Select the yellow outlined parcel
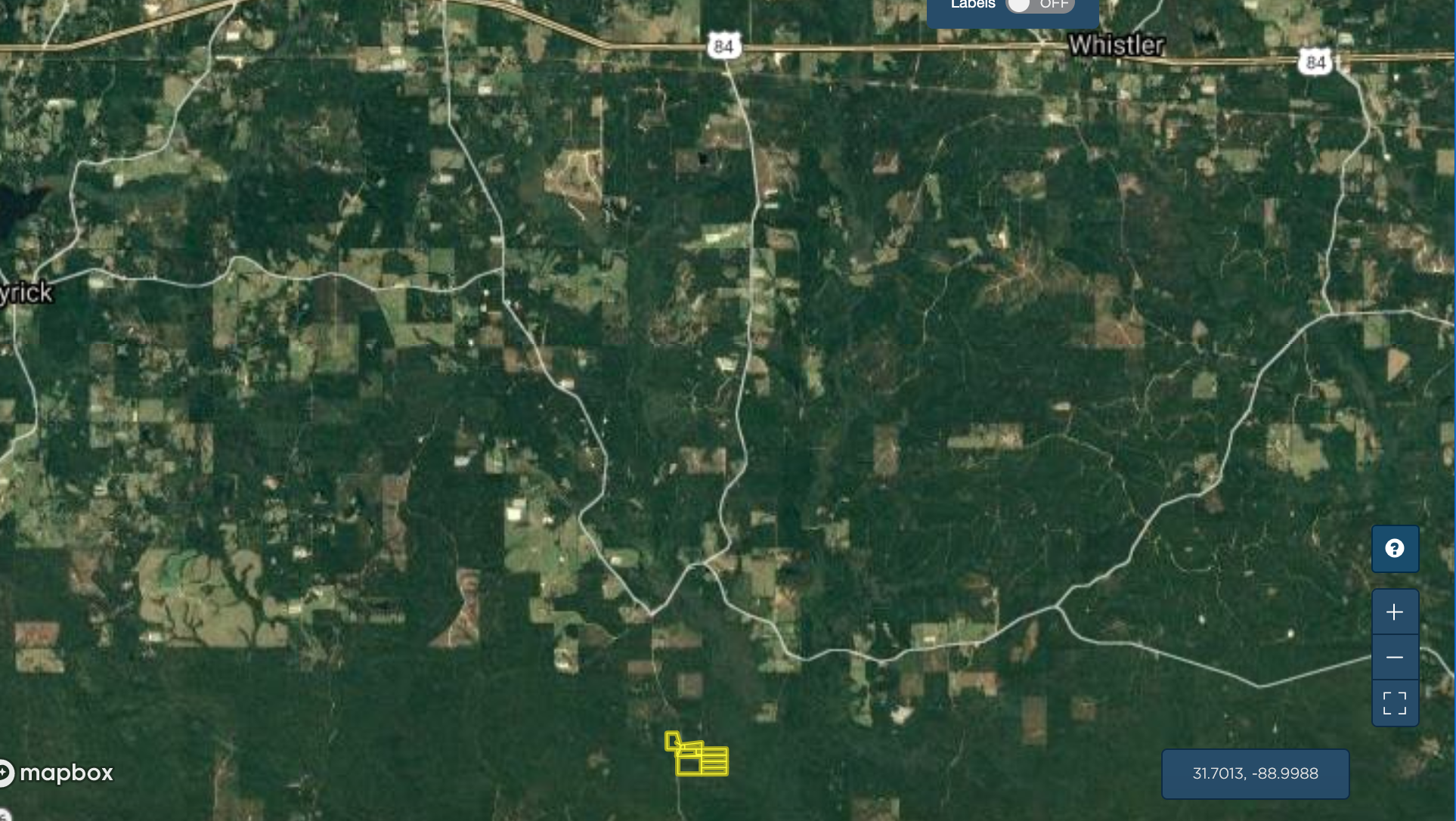Viewport: 1456px width, 821px height. coord(700,757)
